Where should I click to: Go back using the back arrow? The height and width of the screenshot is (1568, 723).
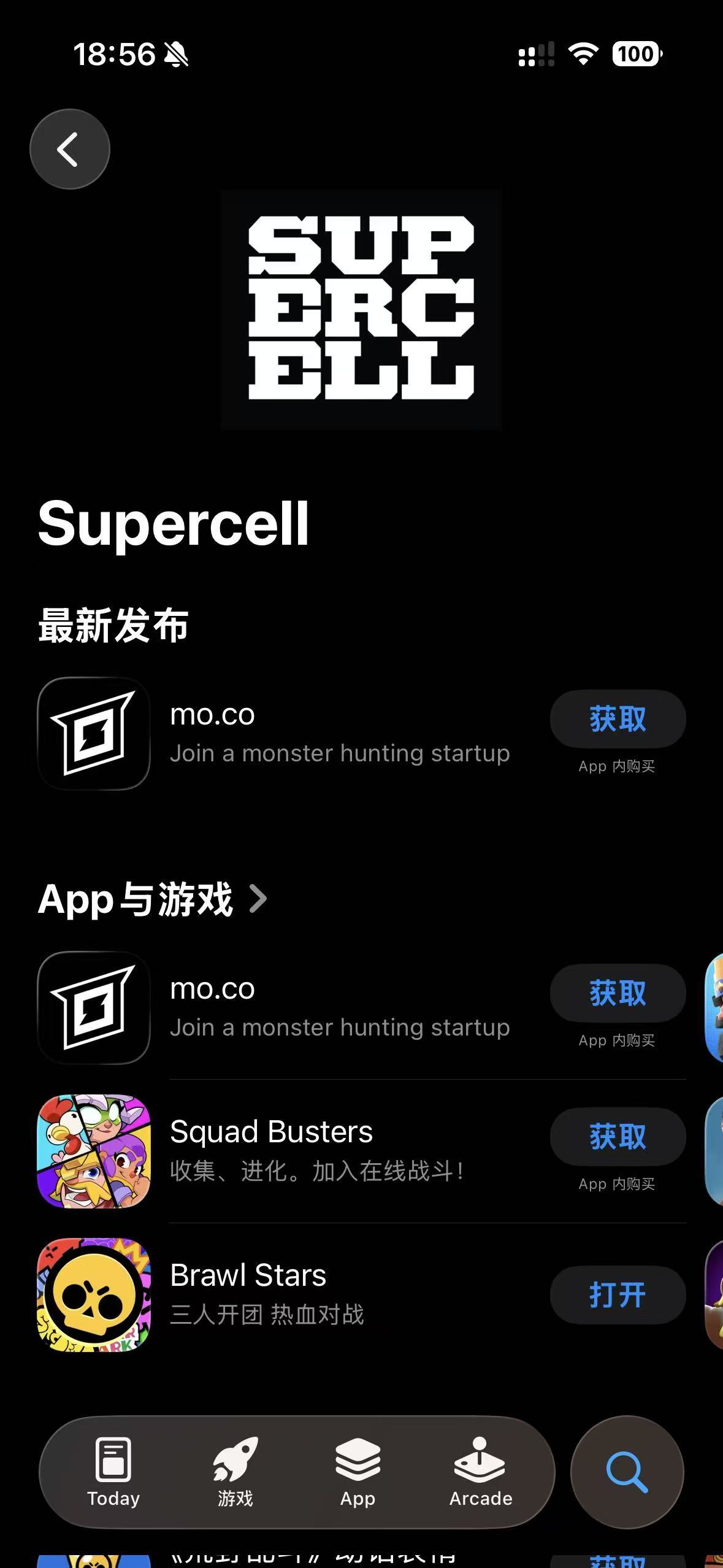[69, 149]
